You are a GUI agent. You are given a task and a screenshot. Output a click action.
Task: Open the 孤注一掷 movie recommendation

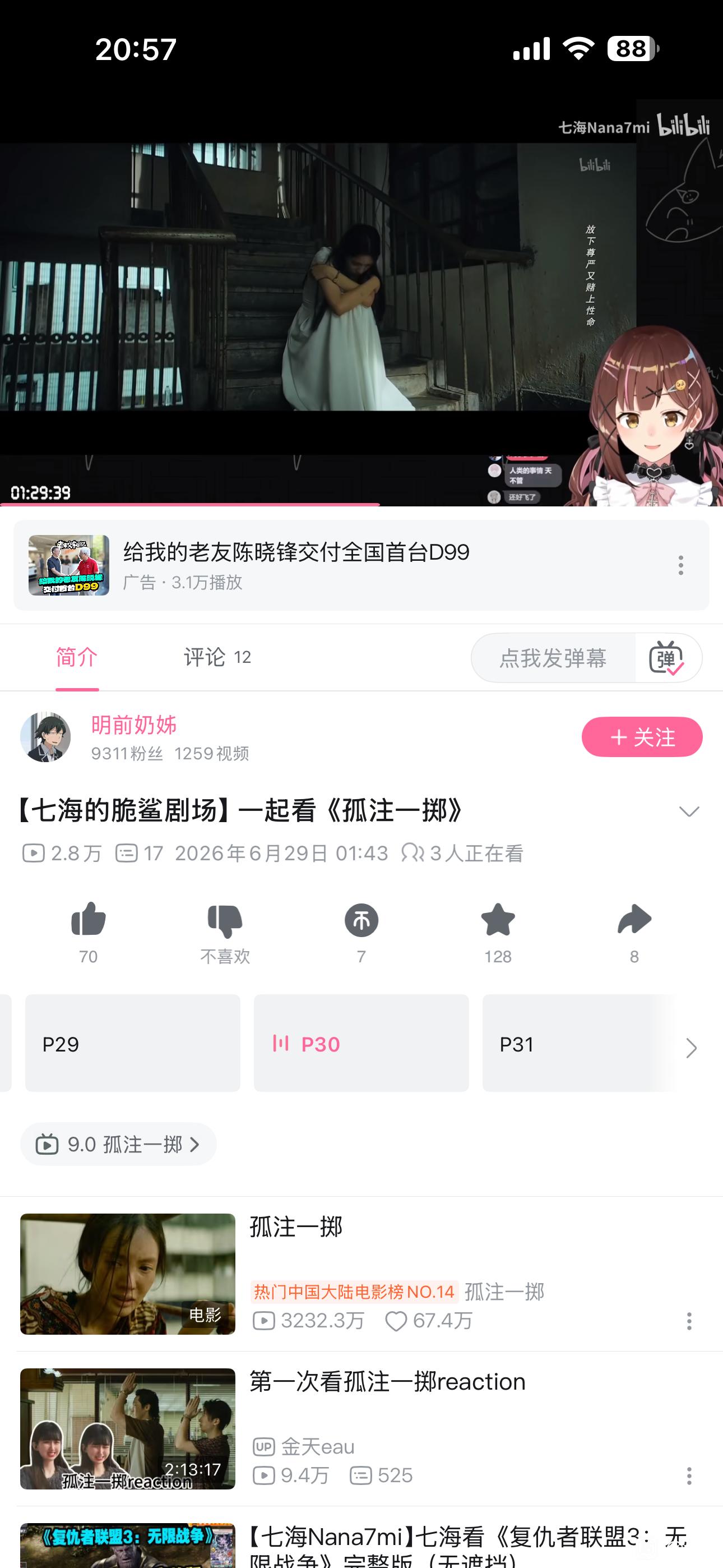[361, 1274]
